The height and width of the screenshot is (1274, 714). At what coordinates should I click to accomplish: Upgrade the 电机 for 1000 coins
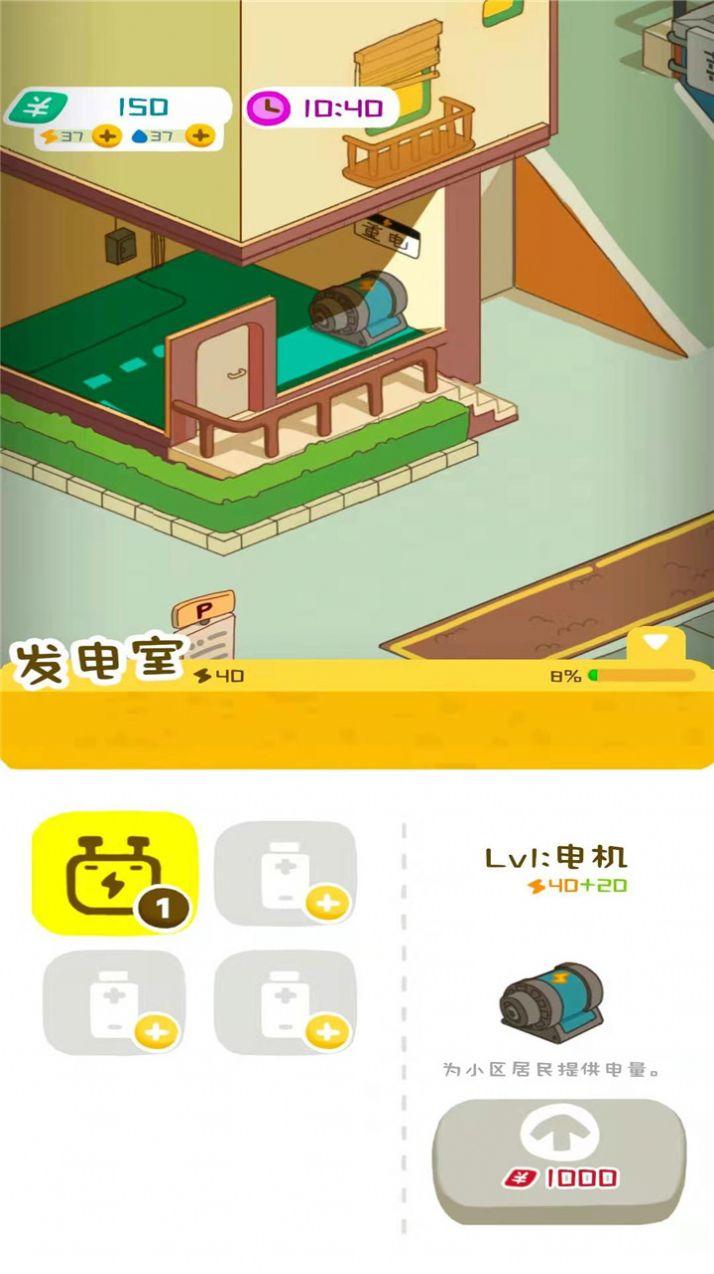pos(559,1160)
